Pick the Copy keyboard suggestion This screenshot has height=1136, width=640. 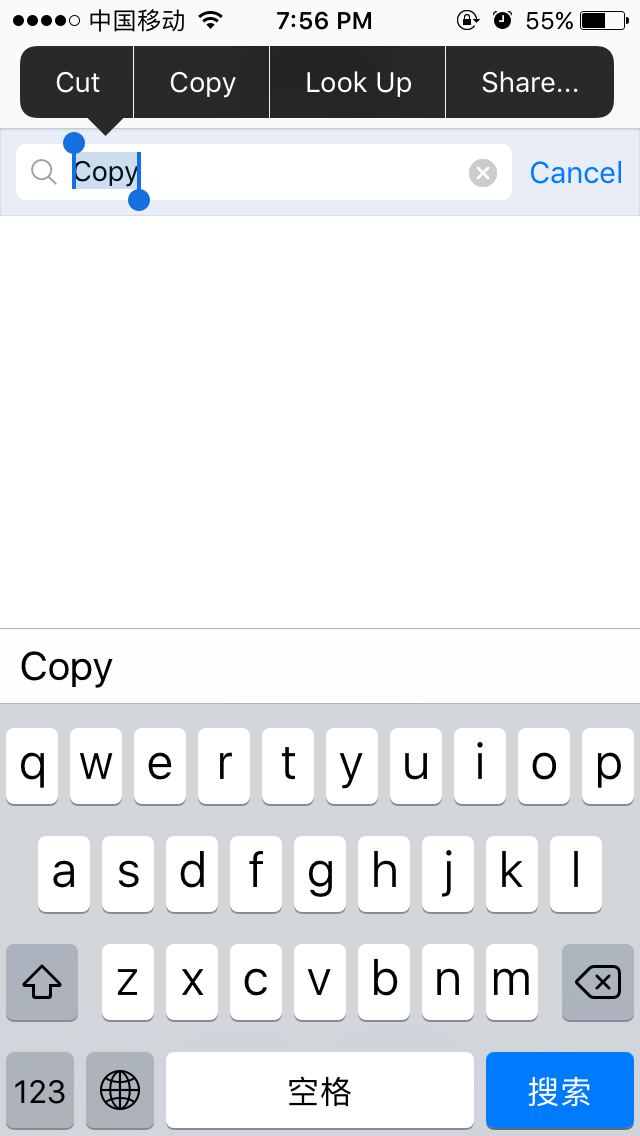click(67, 667)
